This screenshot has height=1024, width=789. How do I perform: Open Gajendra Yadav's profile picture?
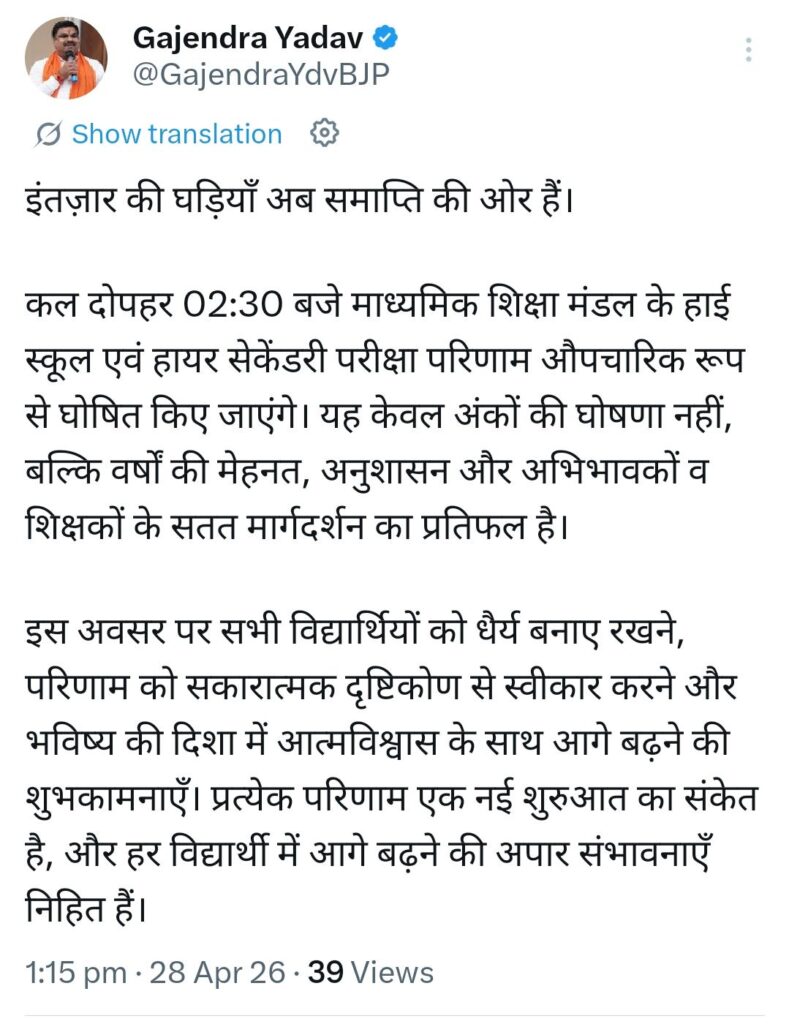coord(65,57)
